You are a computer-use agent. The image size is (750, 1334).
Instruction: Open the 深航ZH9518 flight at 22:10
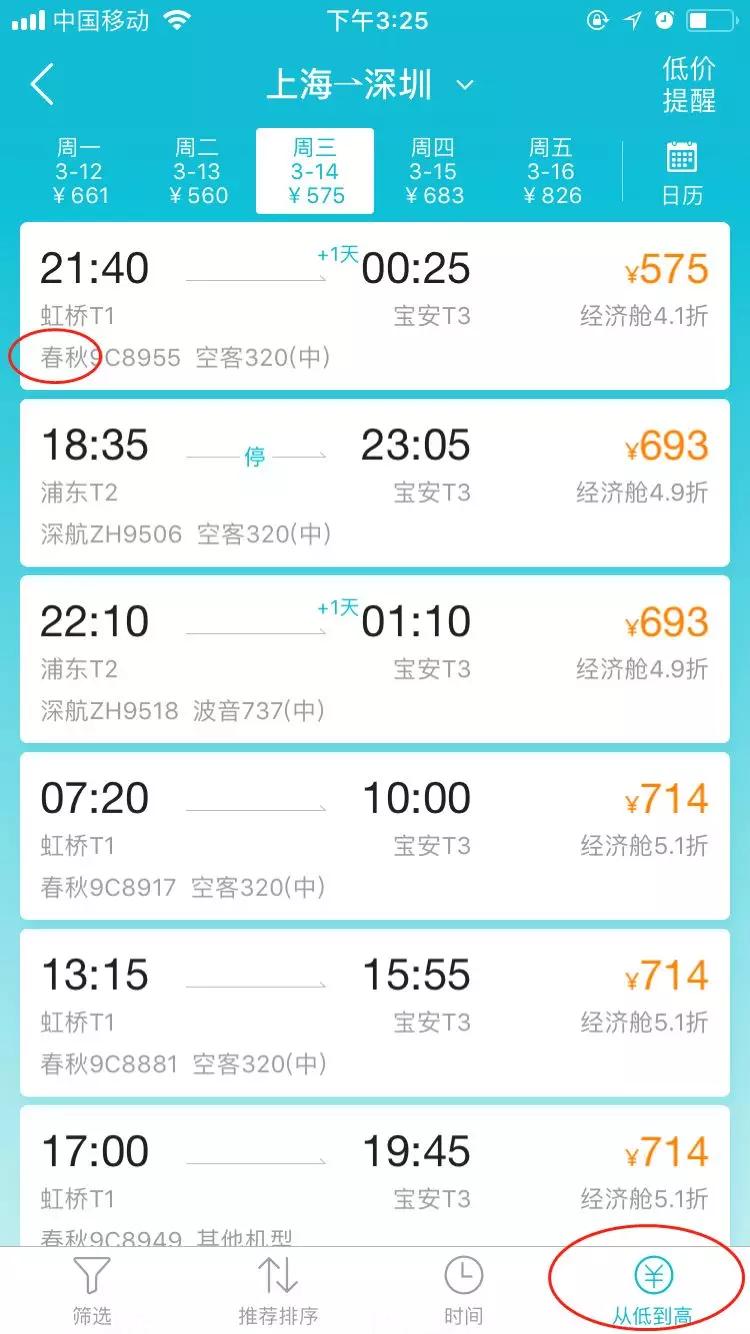pyautogui.click(x=374, y=659)
